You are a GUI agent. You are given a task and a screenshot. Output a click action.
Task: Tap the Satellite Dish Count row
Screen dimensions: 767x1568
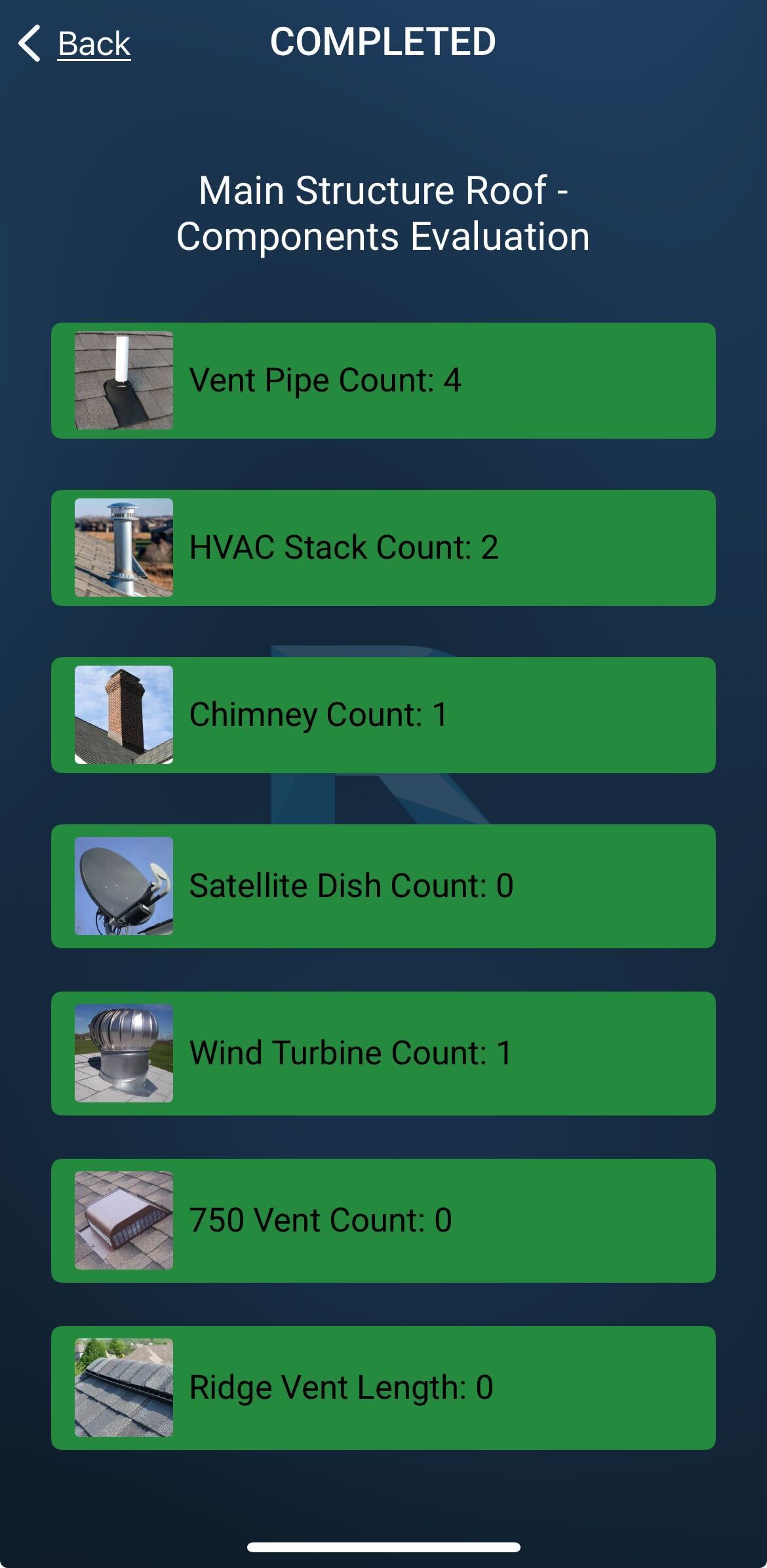click(x=383, y=885)
